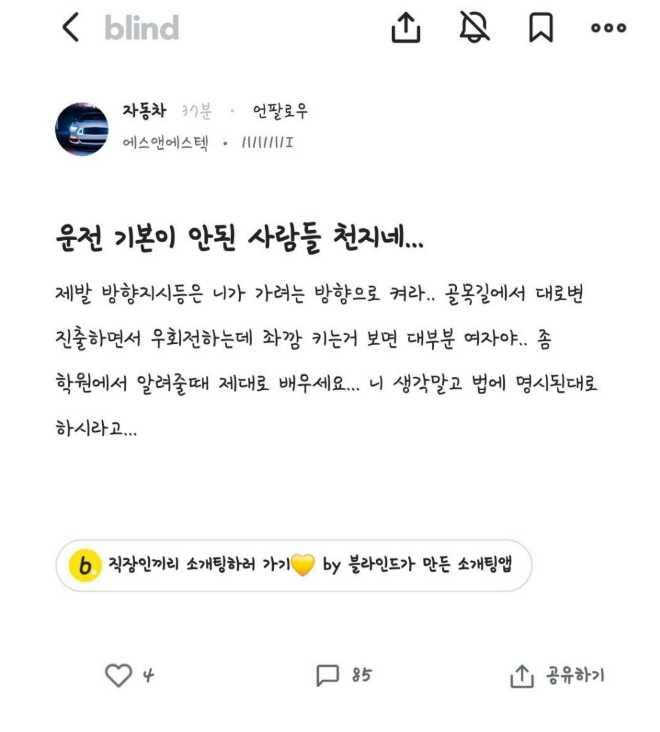The height and width of the screenshot is (732, 660).
Task: Open the author's car profile picture
Action: point(82,128)
